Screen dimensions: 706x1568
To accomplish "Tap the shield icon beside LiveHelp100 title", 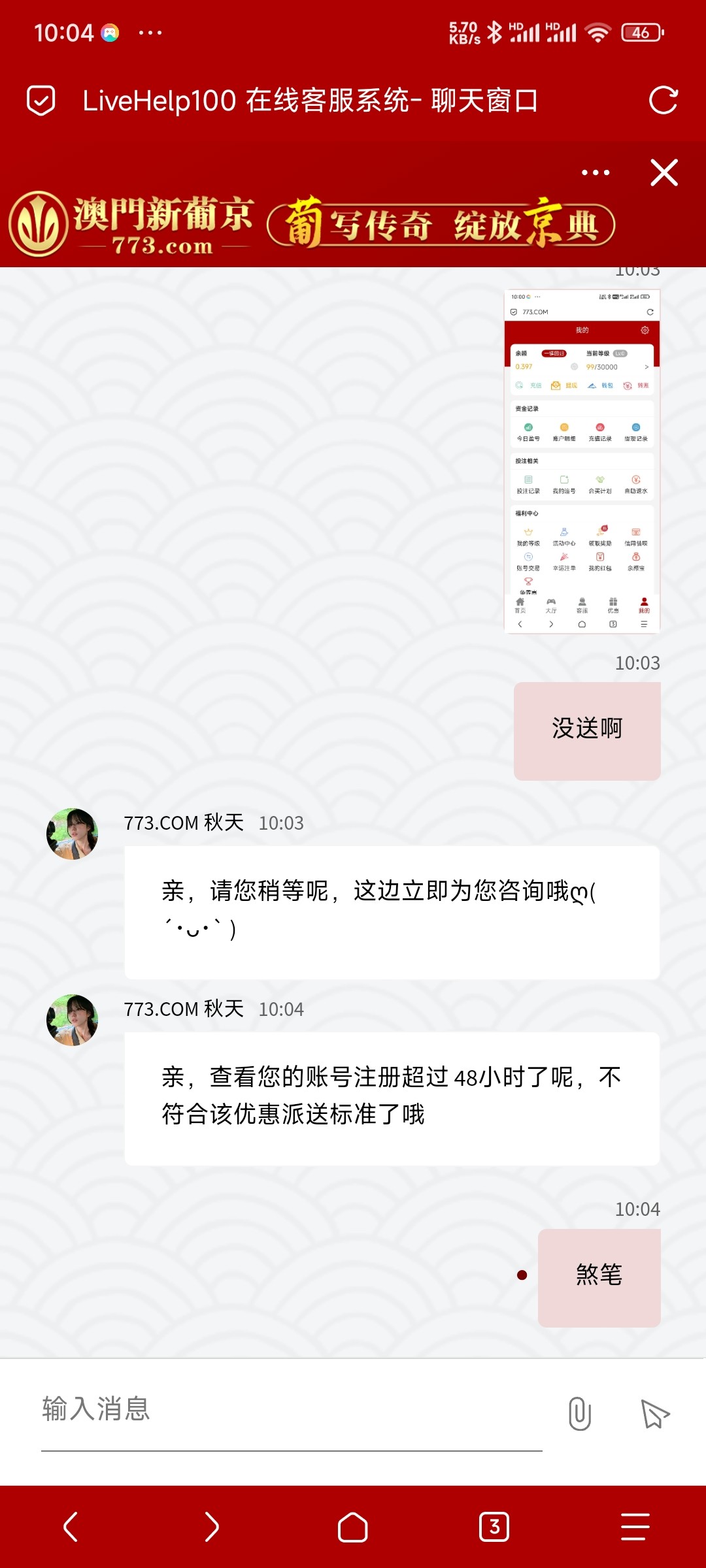I will coord(41,101).
